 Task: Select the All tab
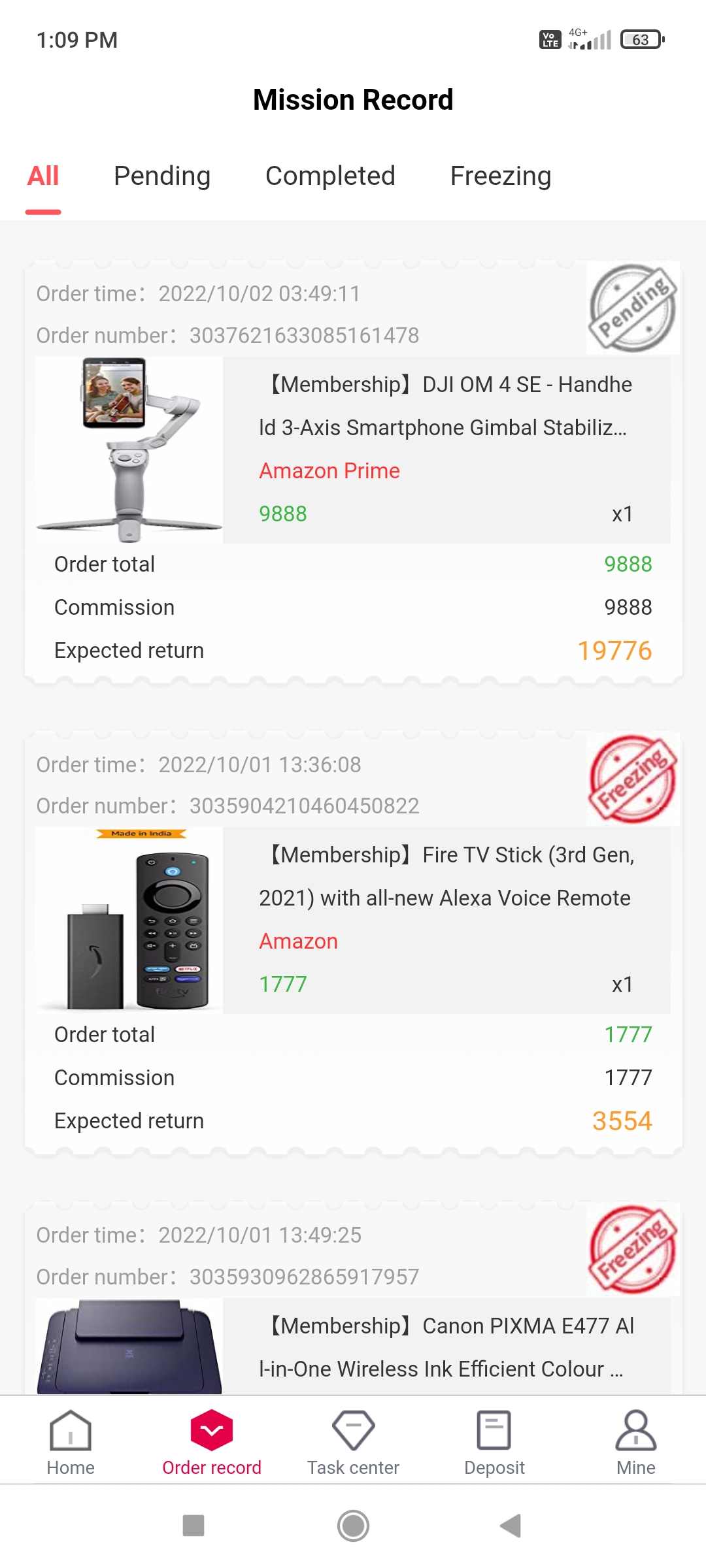[x=43, y=176]
